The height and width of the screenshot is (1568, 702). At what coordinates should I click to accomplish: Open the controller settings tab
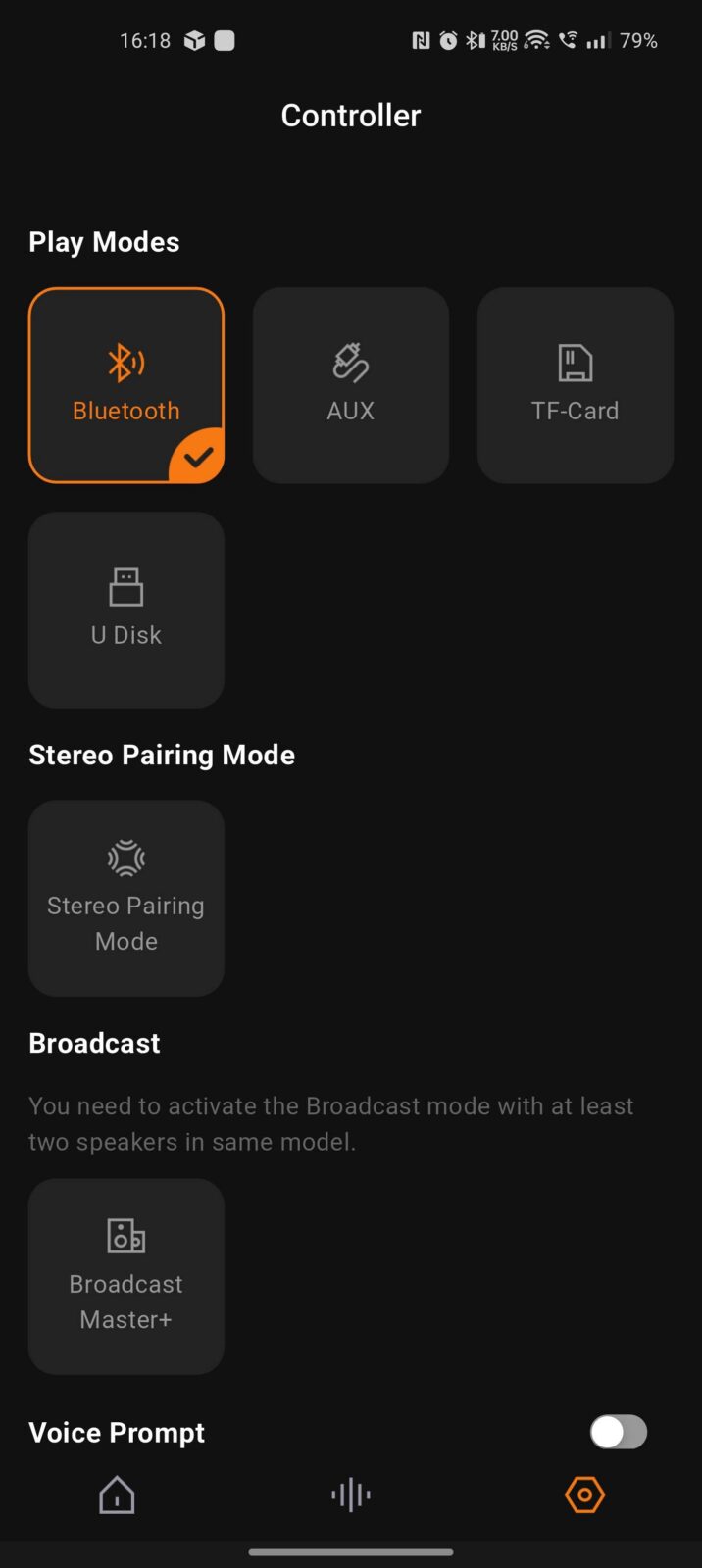click(584, 1495)
